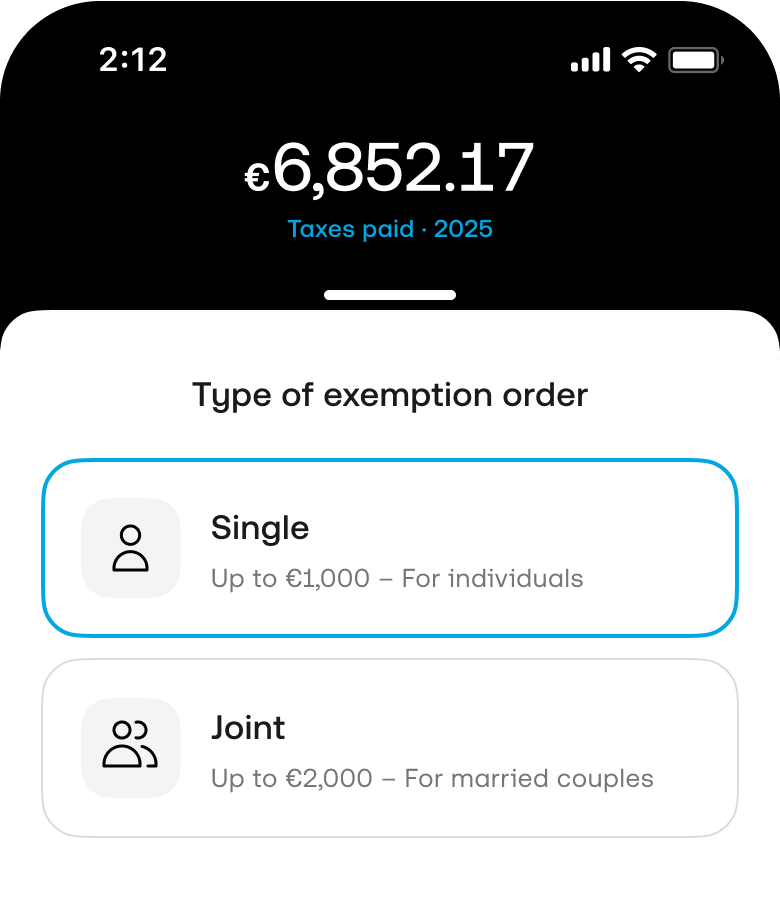Select the Joint exemption order option
Screen dimensions: 780x902
pyautogui.click(x=390, y=748)
